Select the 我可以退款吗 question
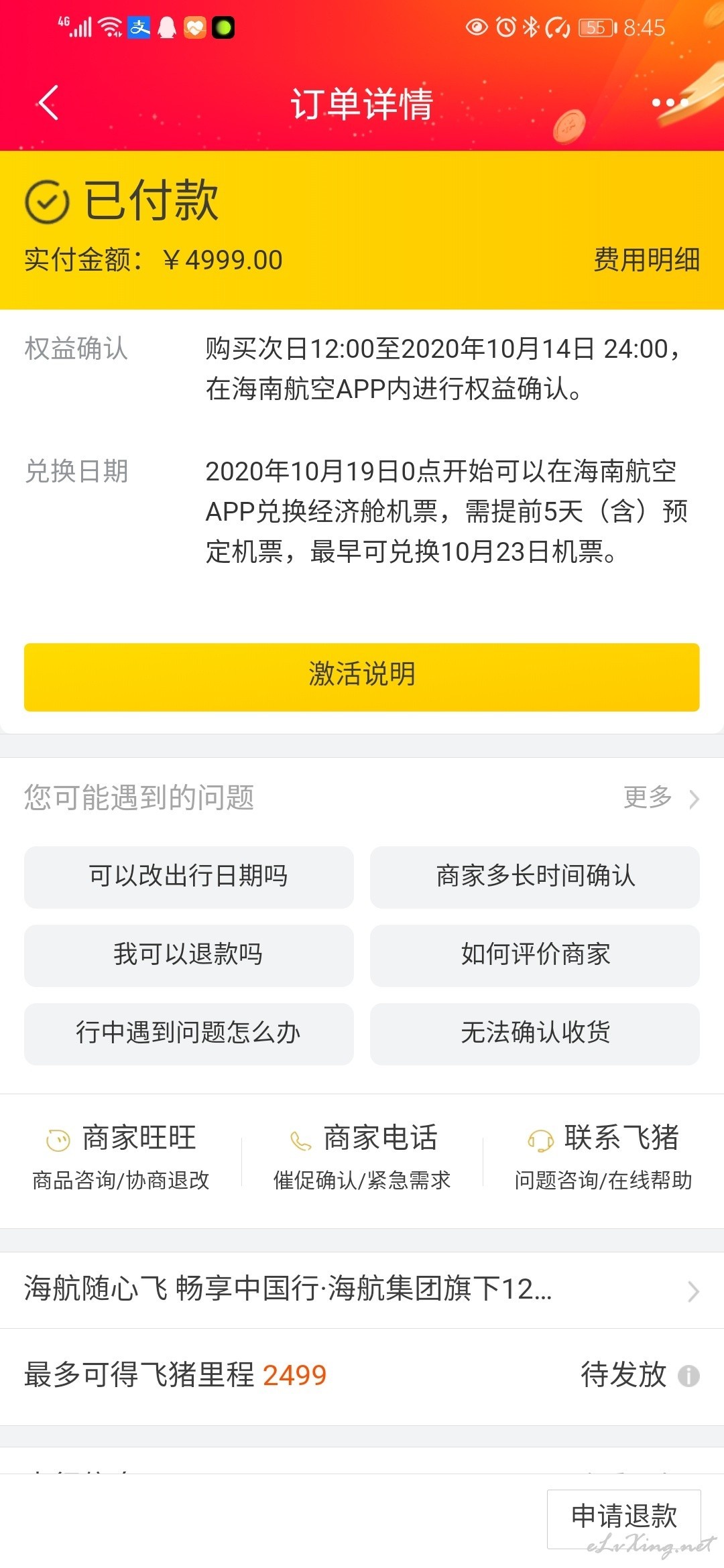 (189, 956)
